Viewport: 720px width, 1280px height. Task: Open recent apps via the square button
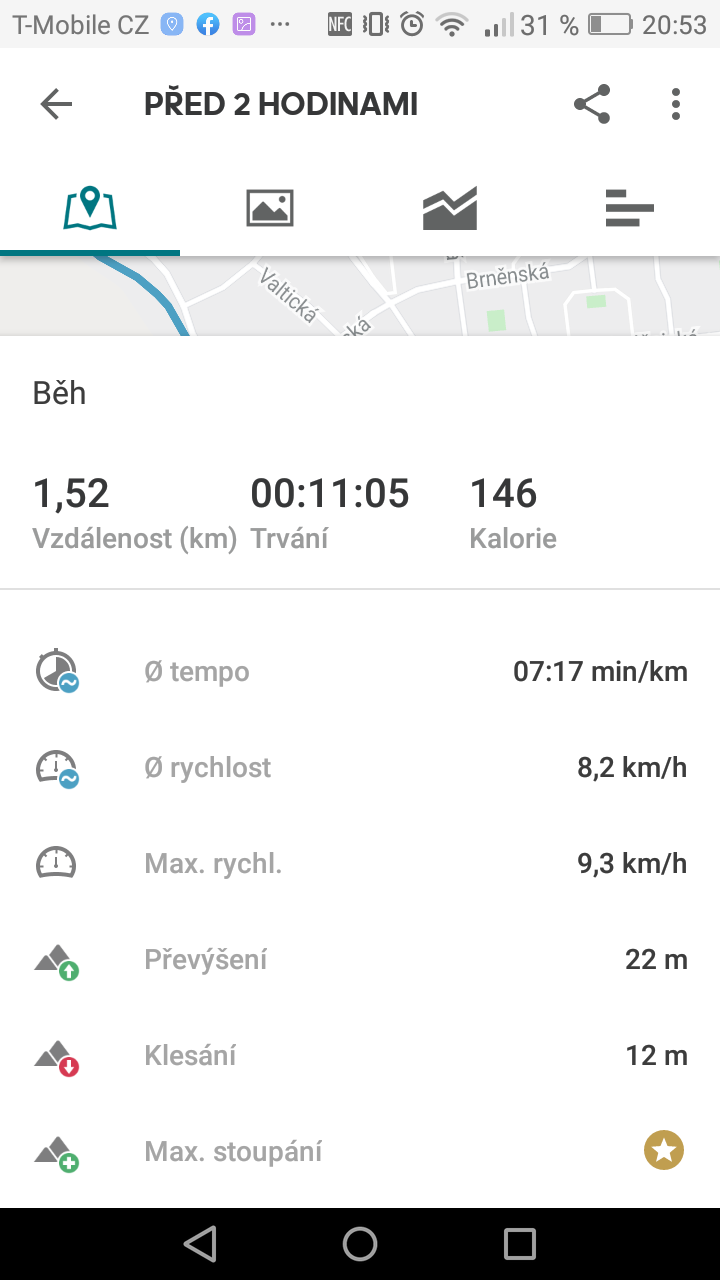520,1244
